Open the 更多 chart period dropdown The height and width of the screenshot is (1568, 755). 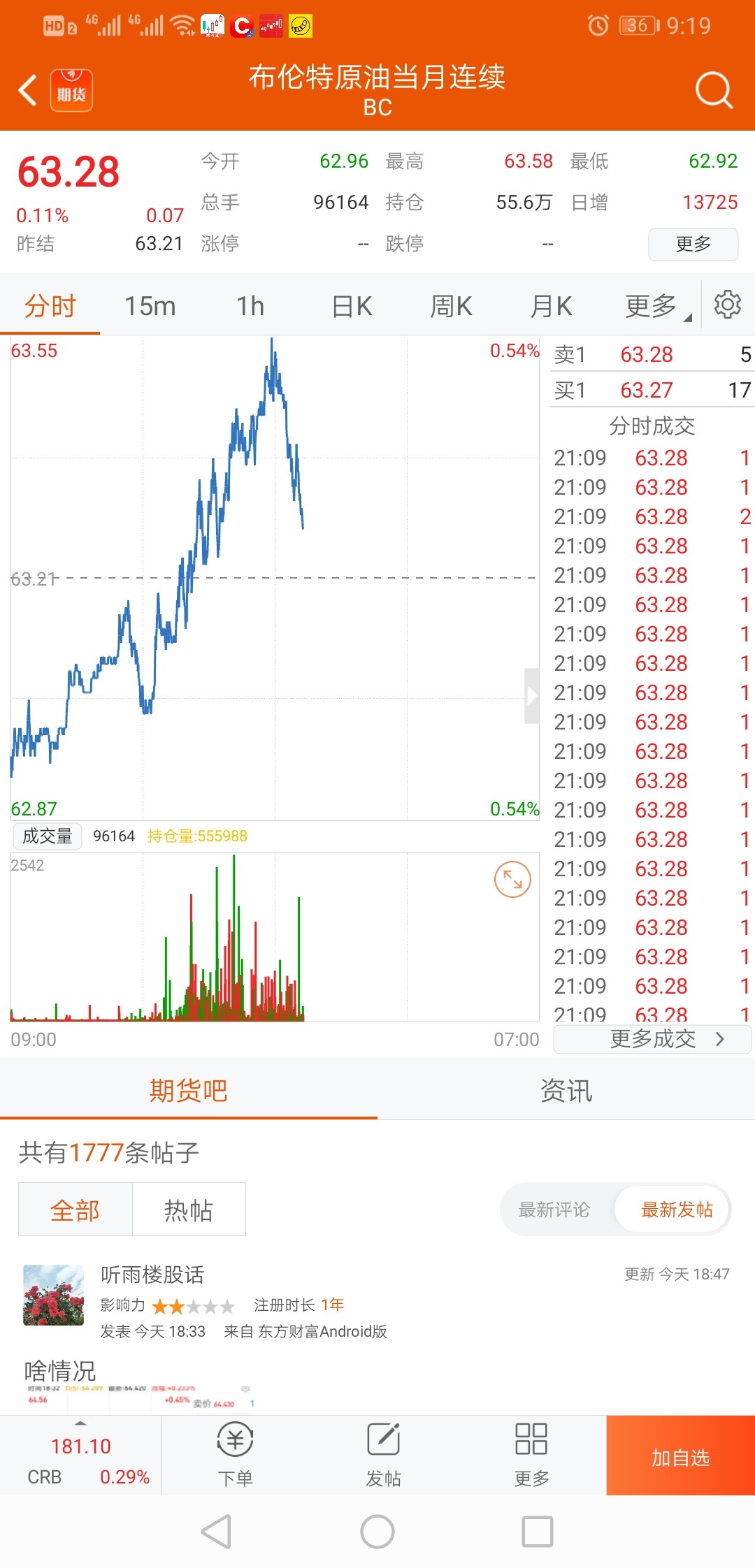click(652, 305)
